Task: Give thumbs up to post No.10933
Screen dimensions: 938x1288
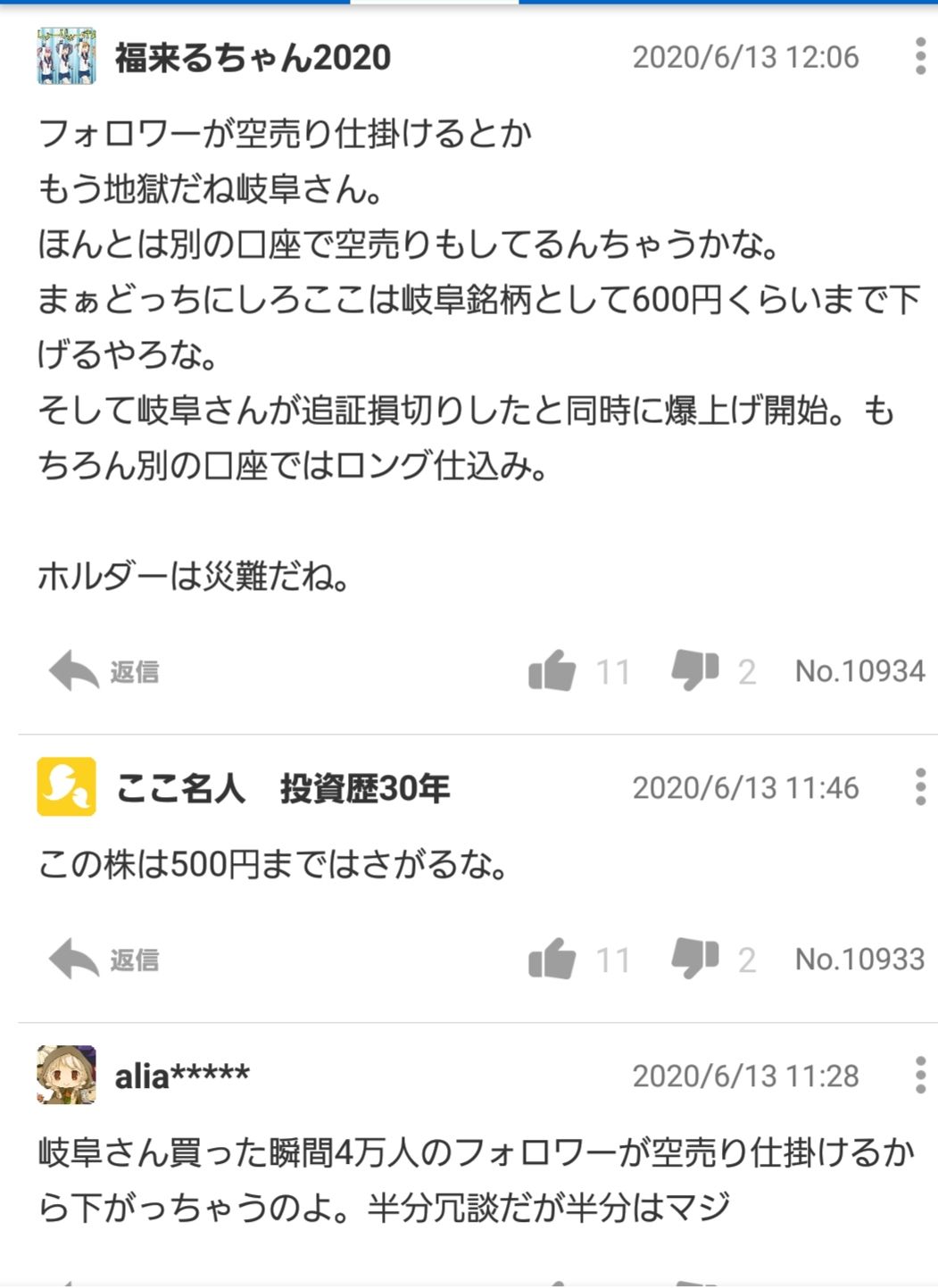Action: (552, 959)
